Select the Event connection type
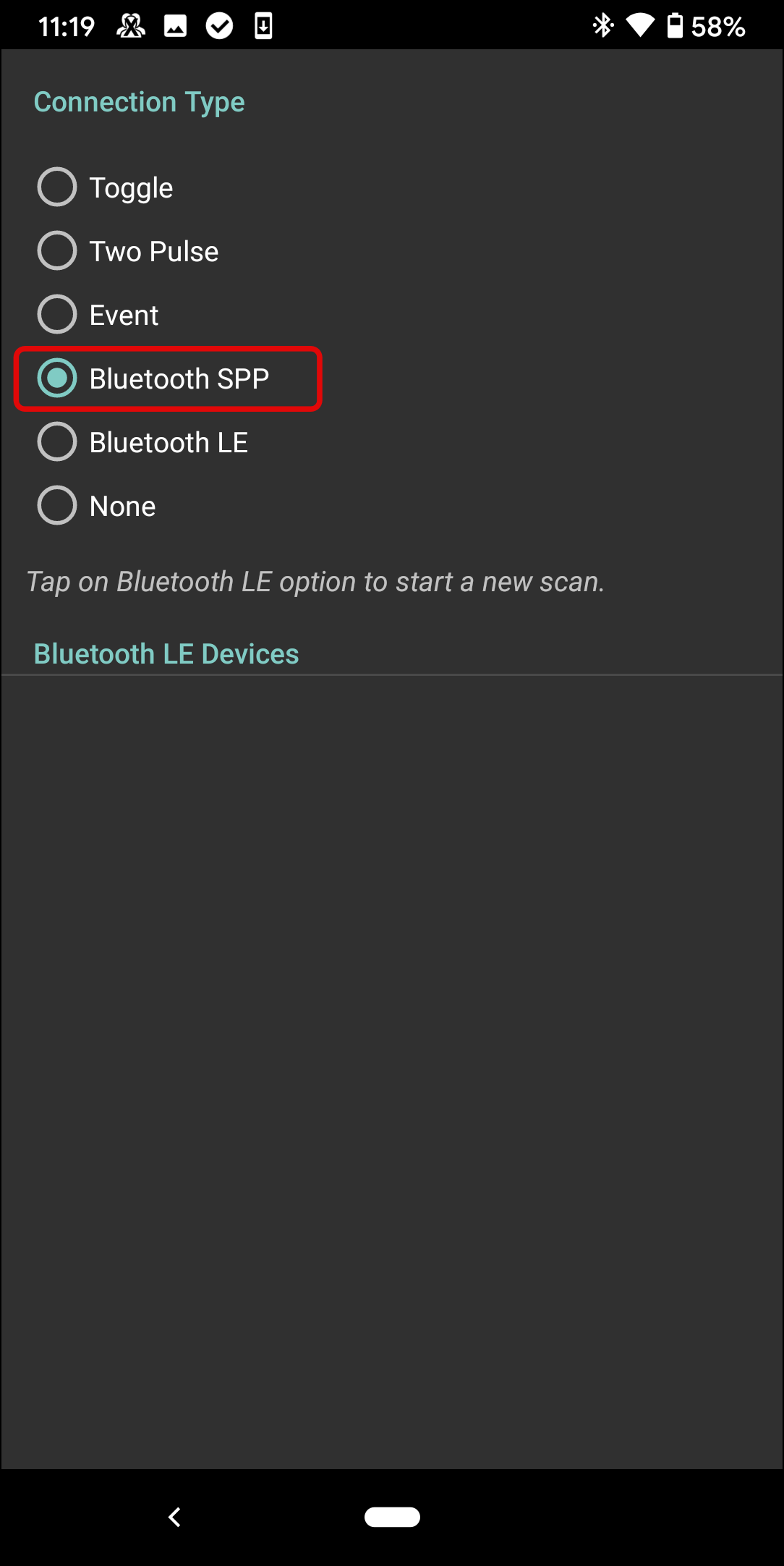The width and height of the screenshot is (784, 1566). click(57, 315)
